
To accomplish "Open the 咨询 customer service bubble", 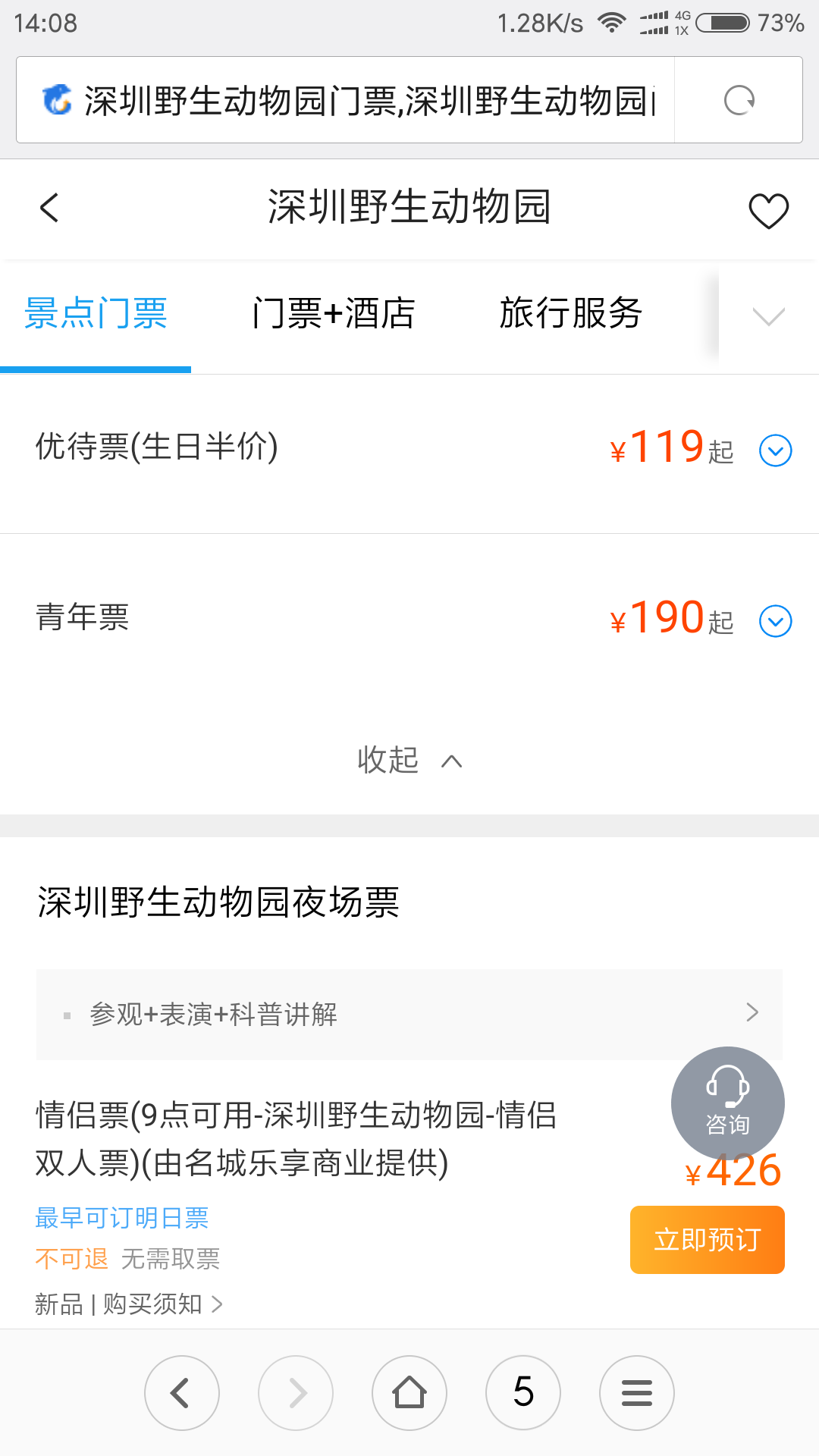I will [x=728, y=1103].
